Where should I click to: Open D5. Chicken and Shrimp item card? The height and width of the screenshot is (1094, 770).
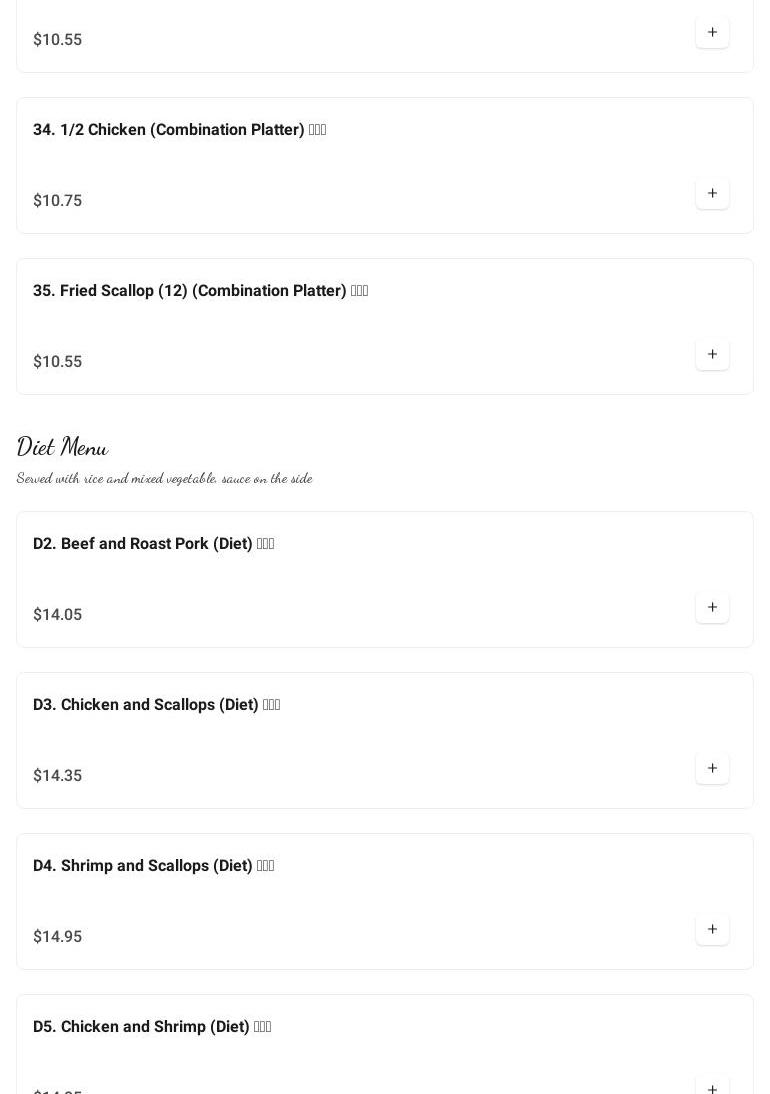(152, 1027)
